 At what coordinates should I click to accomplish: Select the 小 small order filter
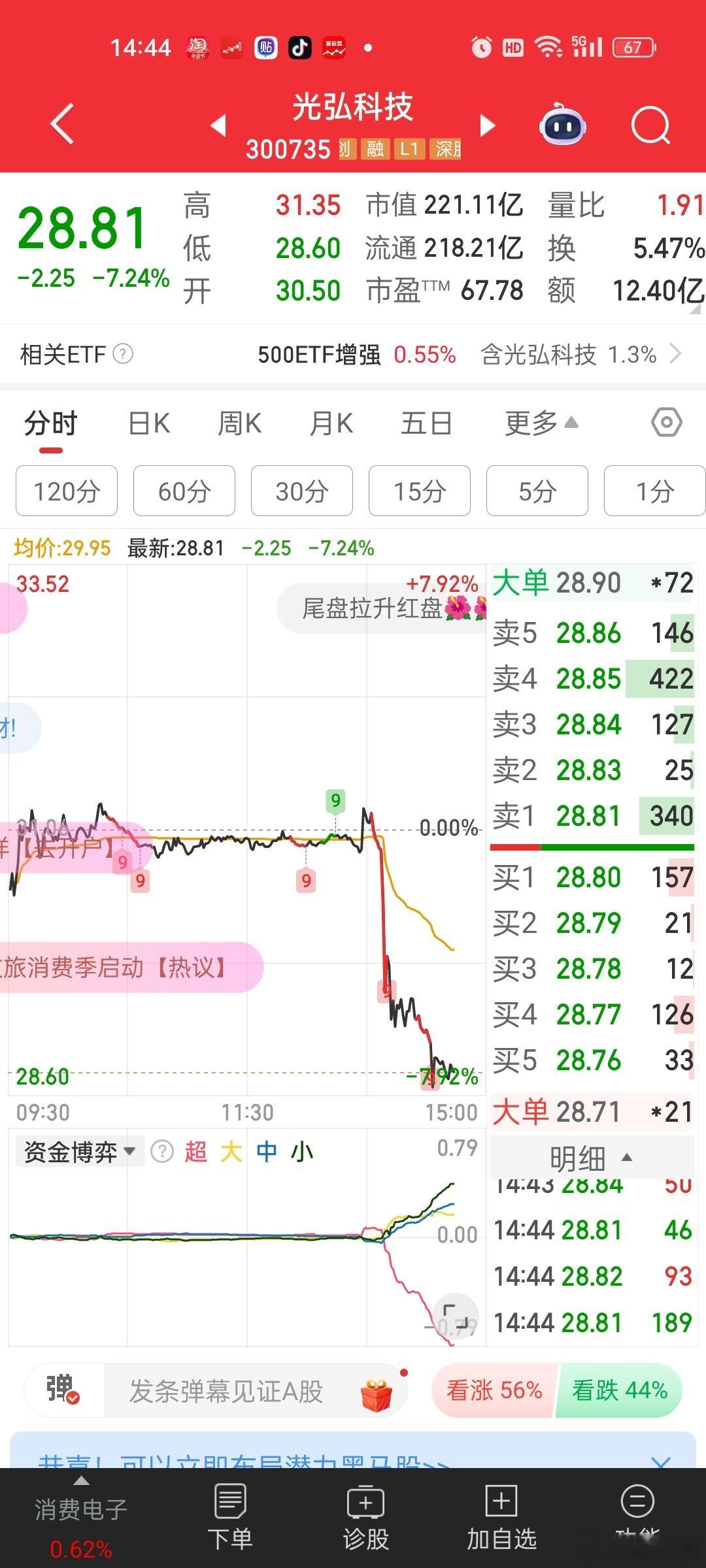(302, 1151)
